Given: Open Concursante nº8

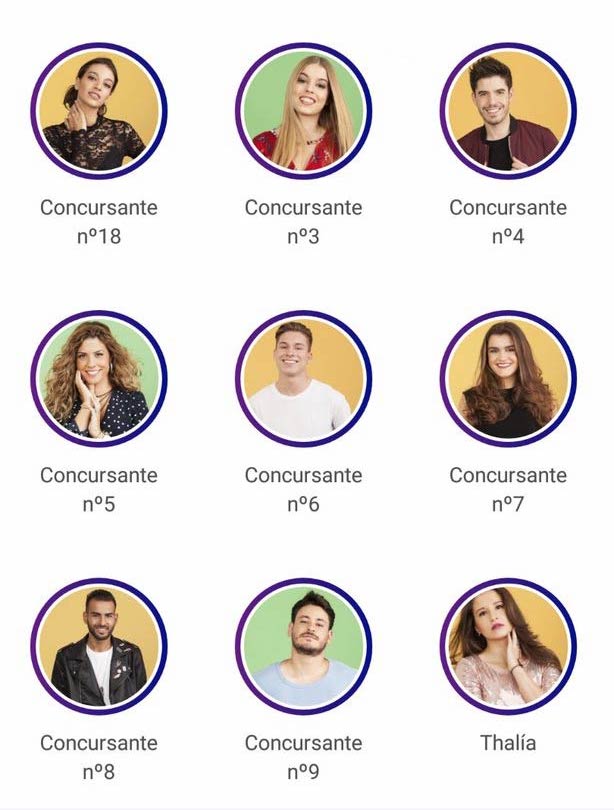Looking at the screenshot, I should tap(99, 645).
